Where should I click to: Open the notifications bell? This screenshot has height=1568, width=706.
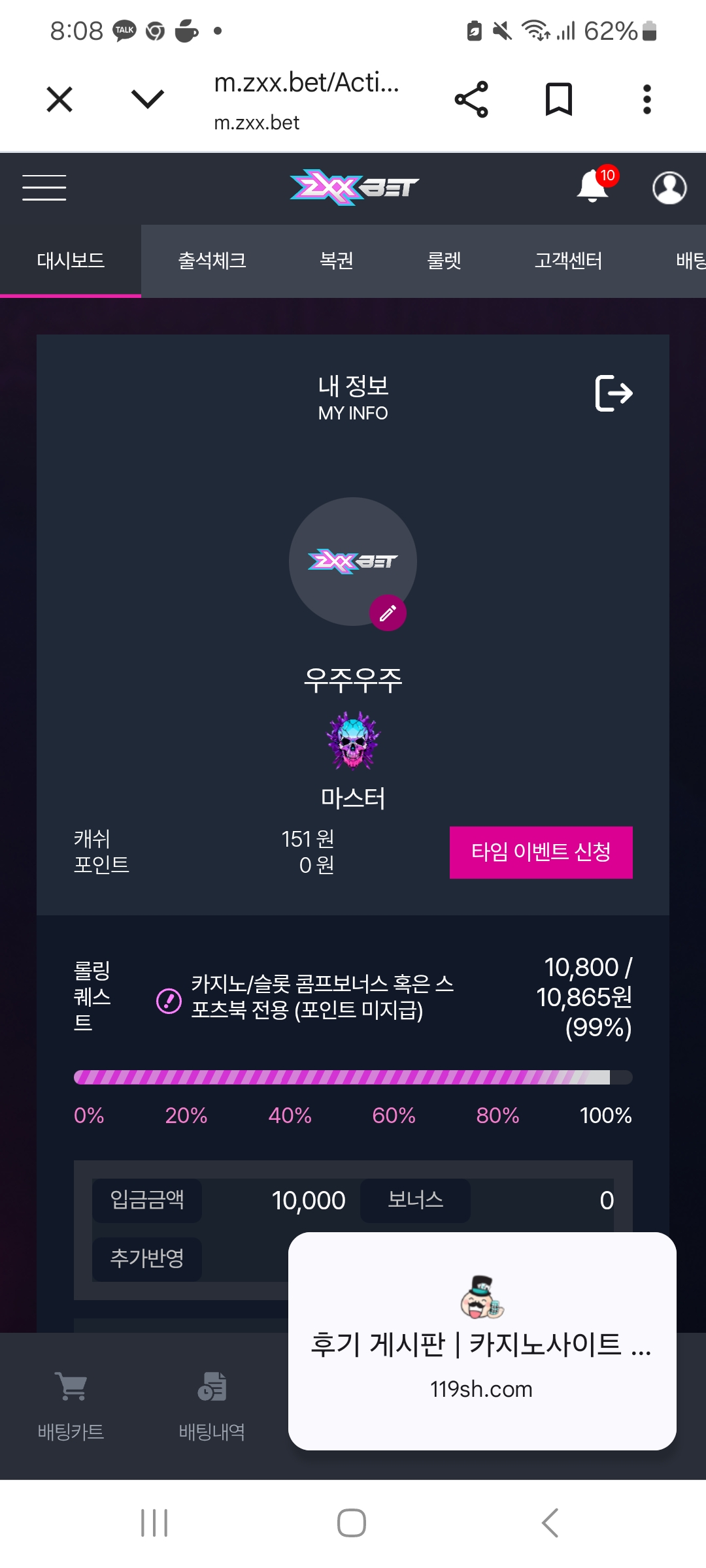[x=594, y=186]
